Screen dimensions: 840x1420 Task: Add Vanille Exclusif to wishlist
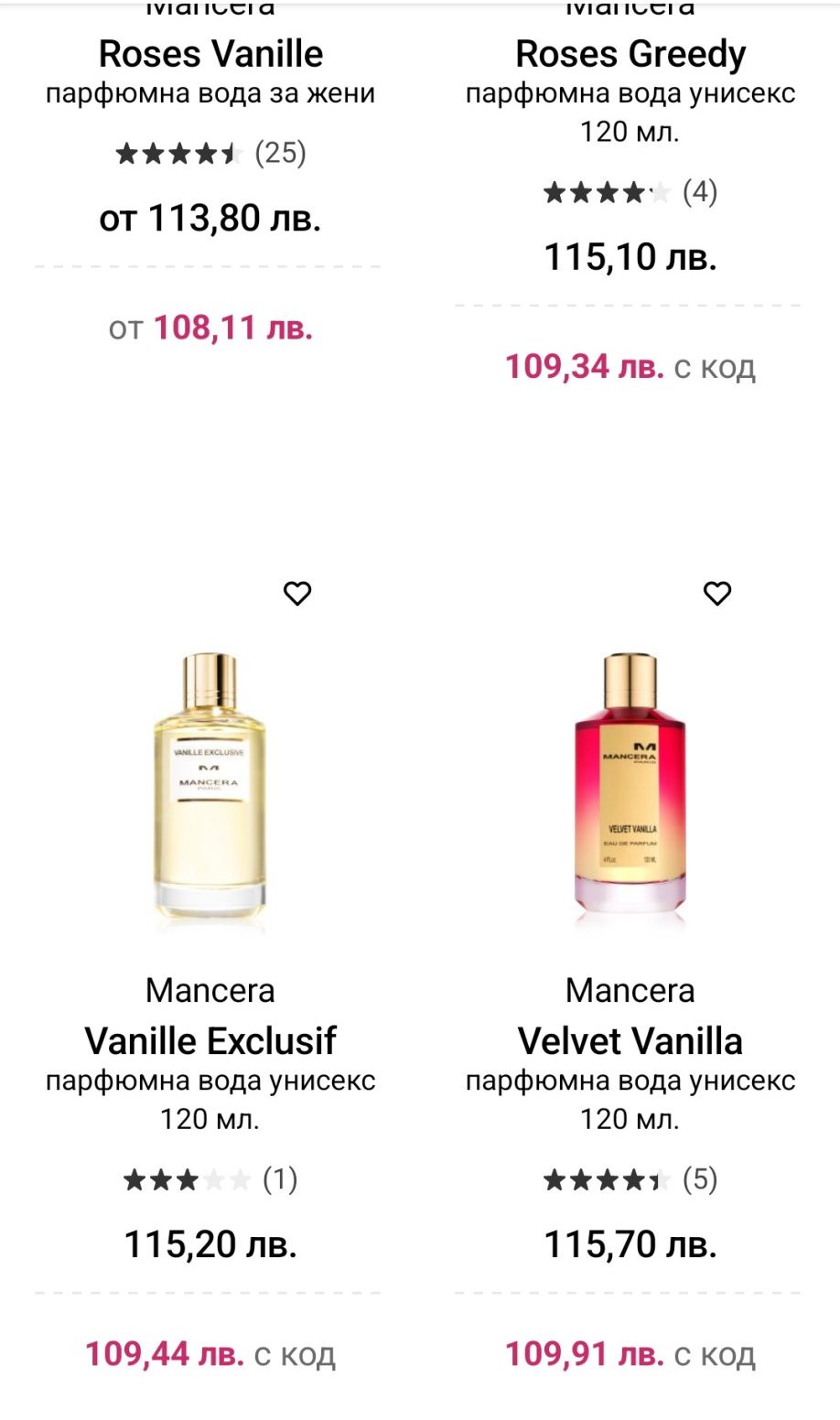click(x=297, y=593)
